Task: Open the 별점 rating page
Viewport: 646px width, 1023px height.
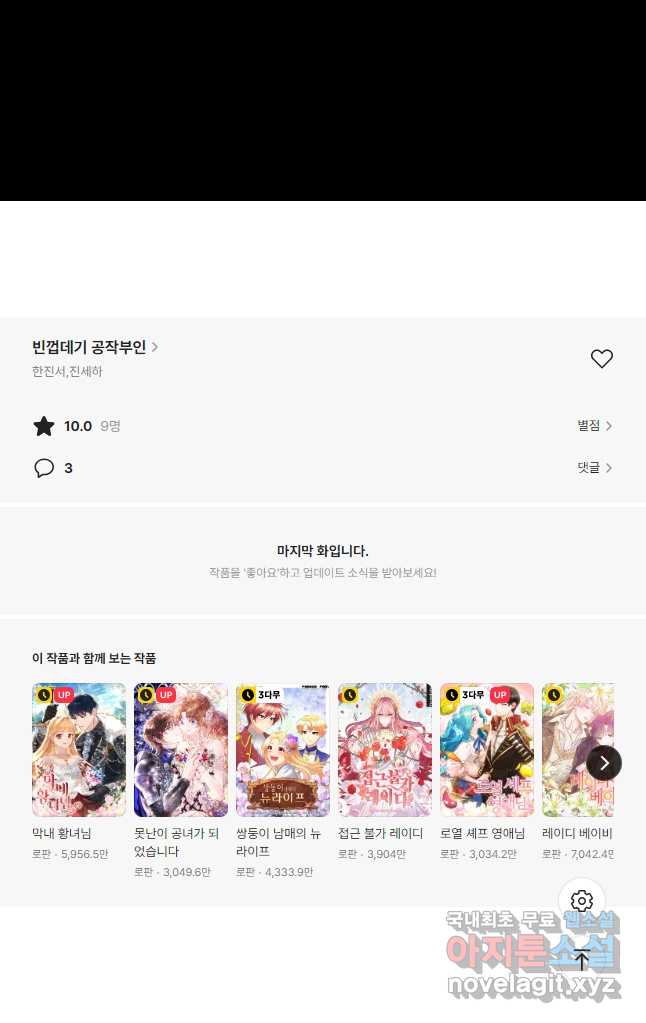Action: pos(594,426)
